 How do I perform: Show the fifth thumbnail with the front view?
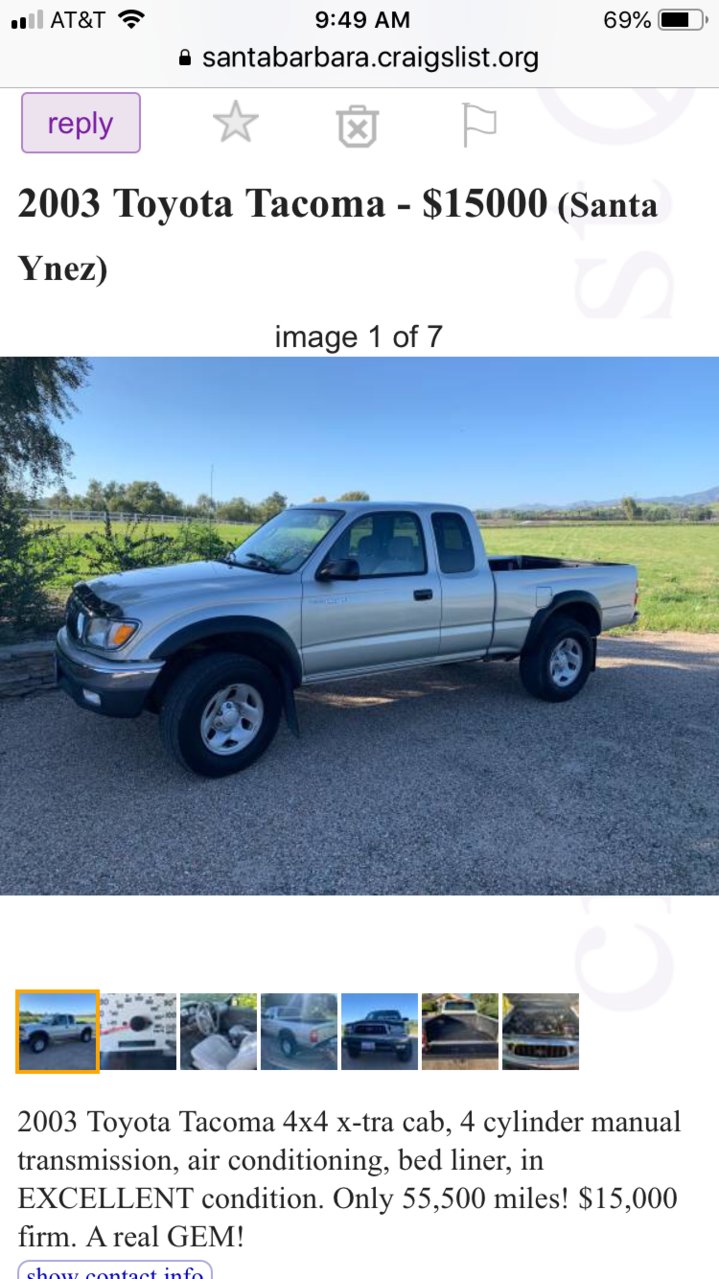tap(379, 1031)
